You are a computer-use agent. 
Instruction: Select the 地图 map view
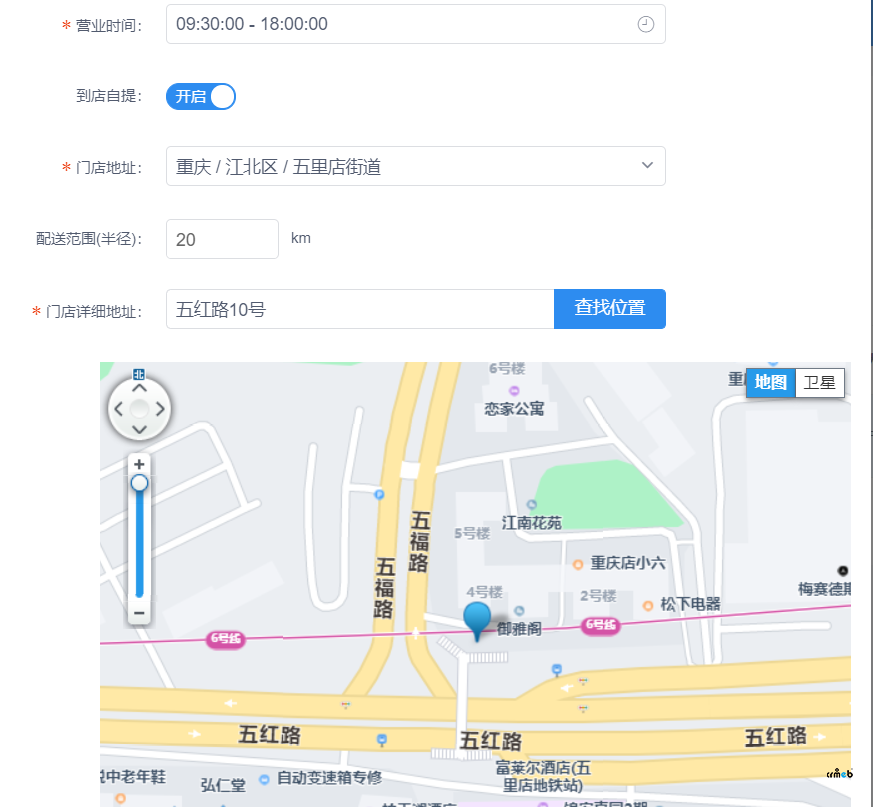click(x=770, y=382)
